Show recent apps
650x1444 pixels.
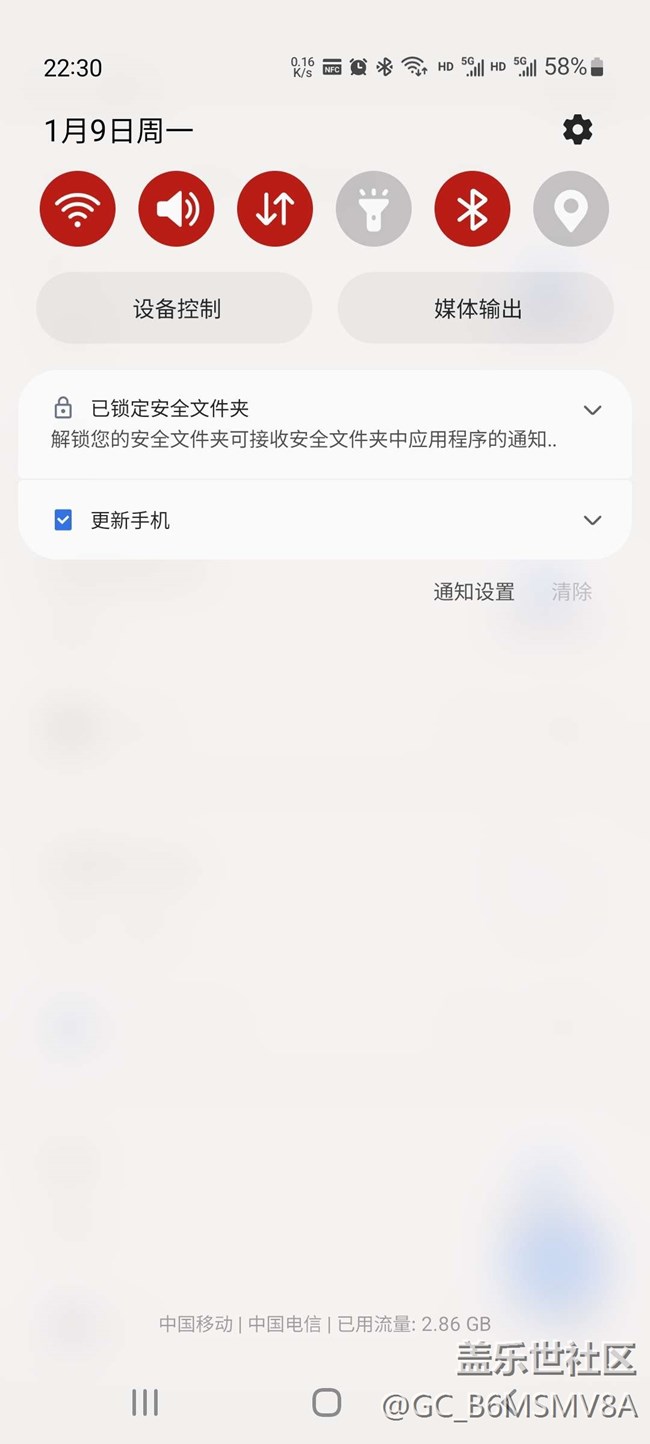145,1402
